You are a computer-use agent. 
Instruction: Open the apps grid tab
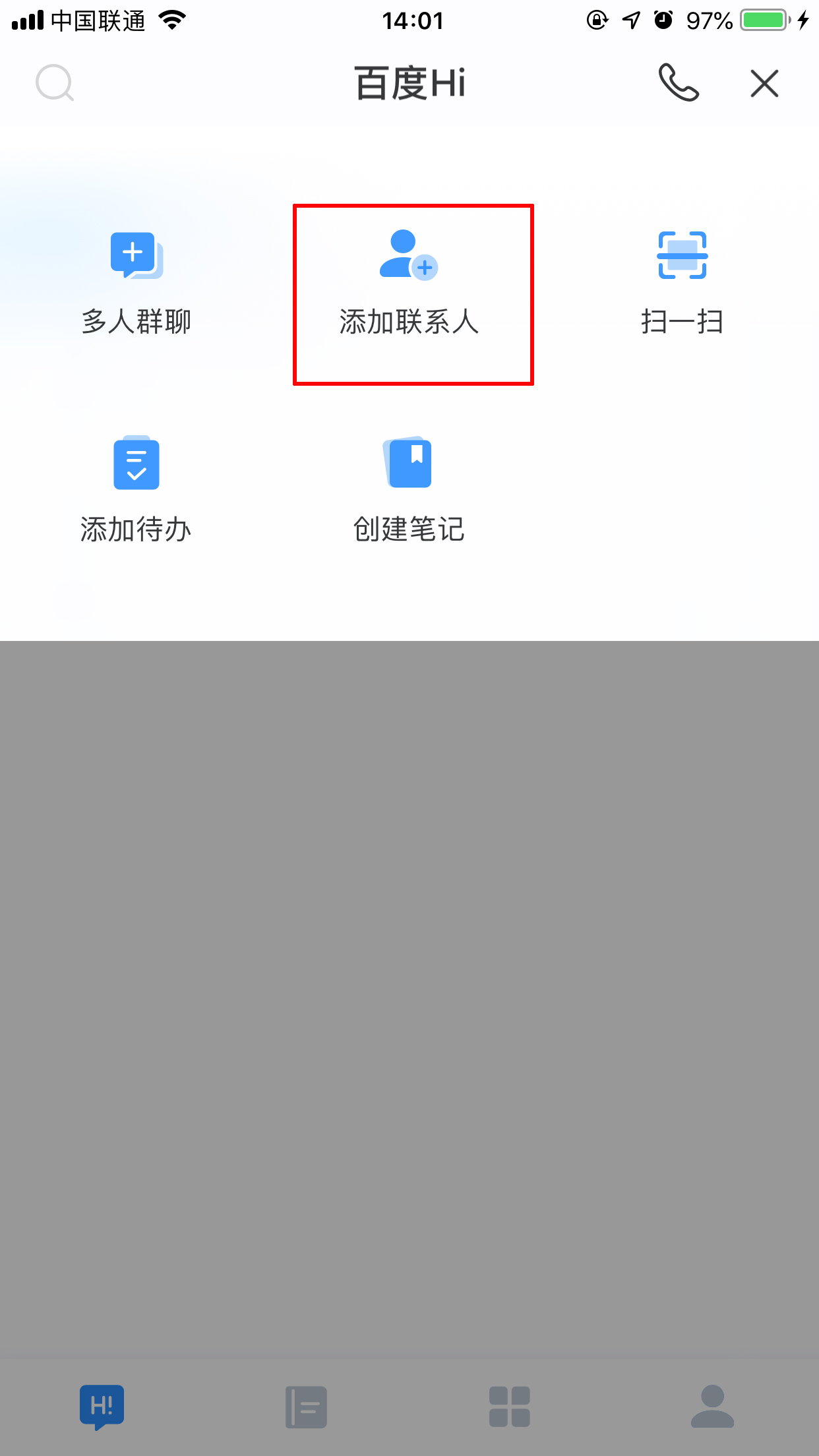510,1406
